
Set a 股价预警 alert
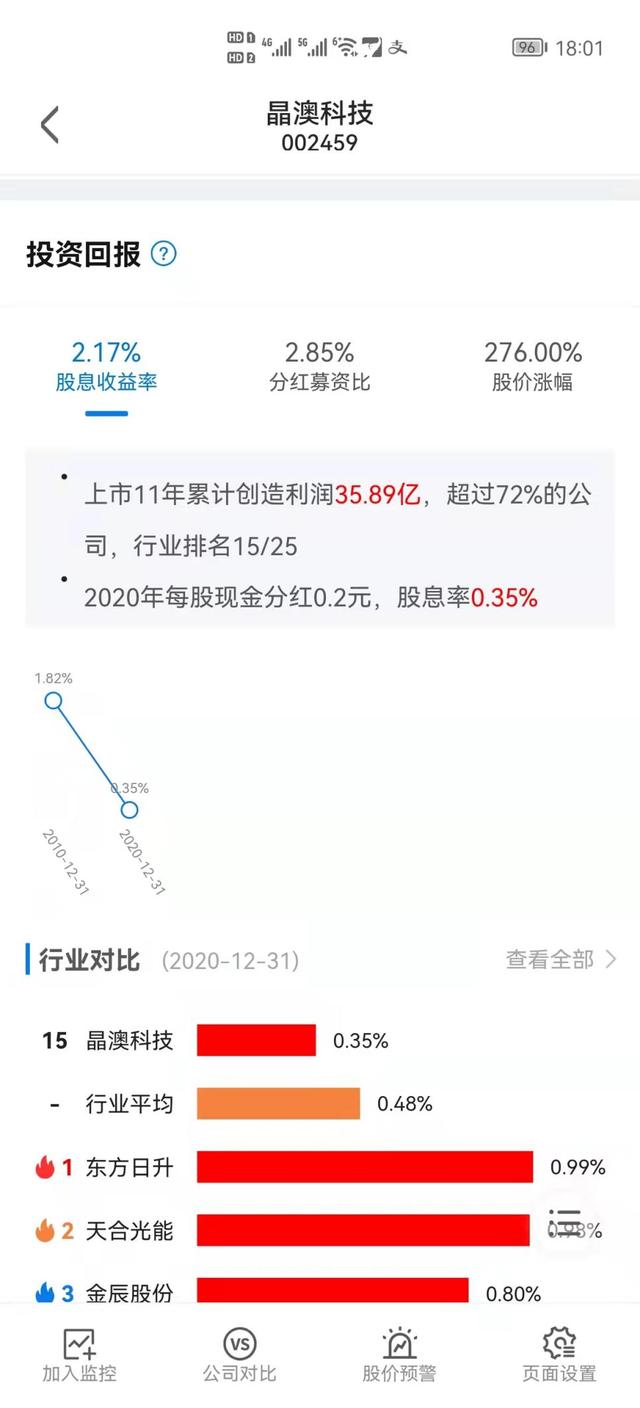click(399, 1356)
